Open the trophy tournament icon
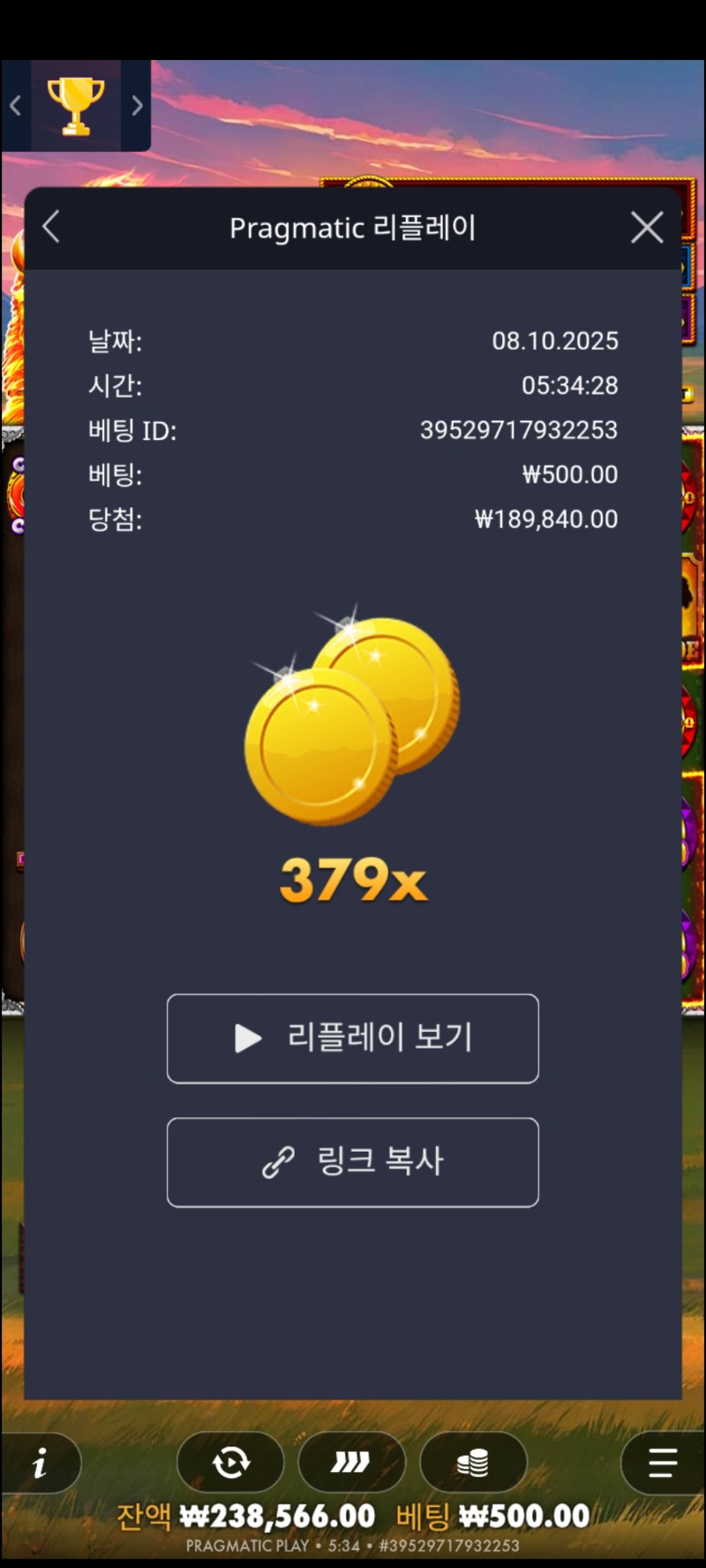This screenshot has height=1568, width=706. click(76, 106)
